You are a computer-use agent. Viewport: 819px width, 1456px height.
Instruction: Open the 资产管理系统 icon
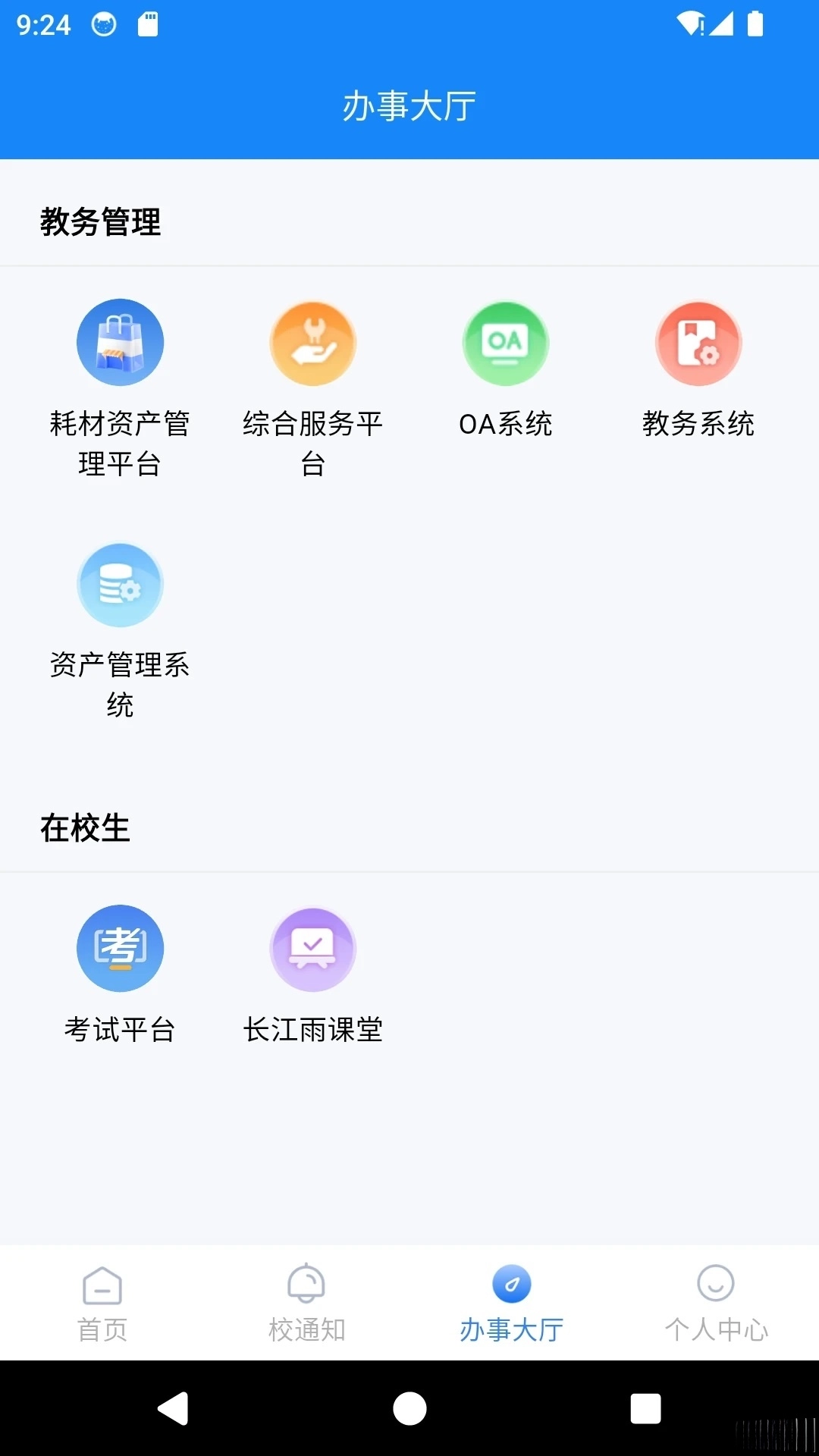click(120, 583)
